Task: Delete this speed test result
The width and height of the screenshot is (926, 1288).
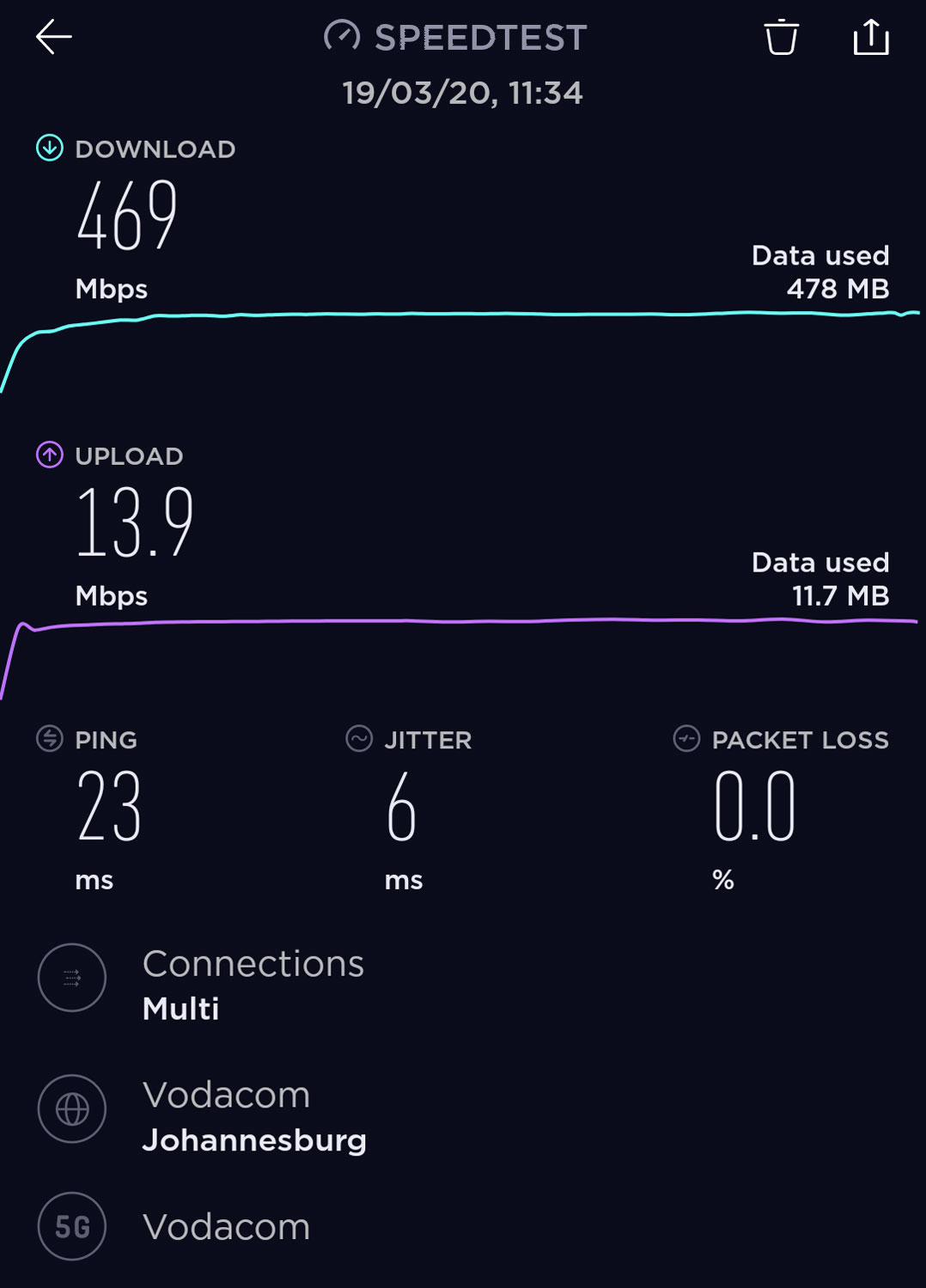Action: click(x=781, y=37)
